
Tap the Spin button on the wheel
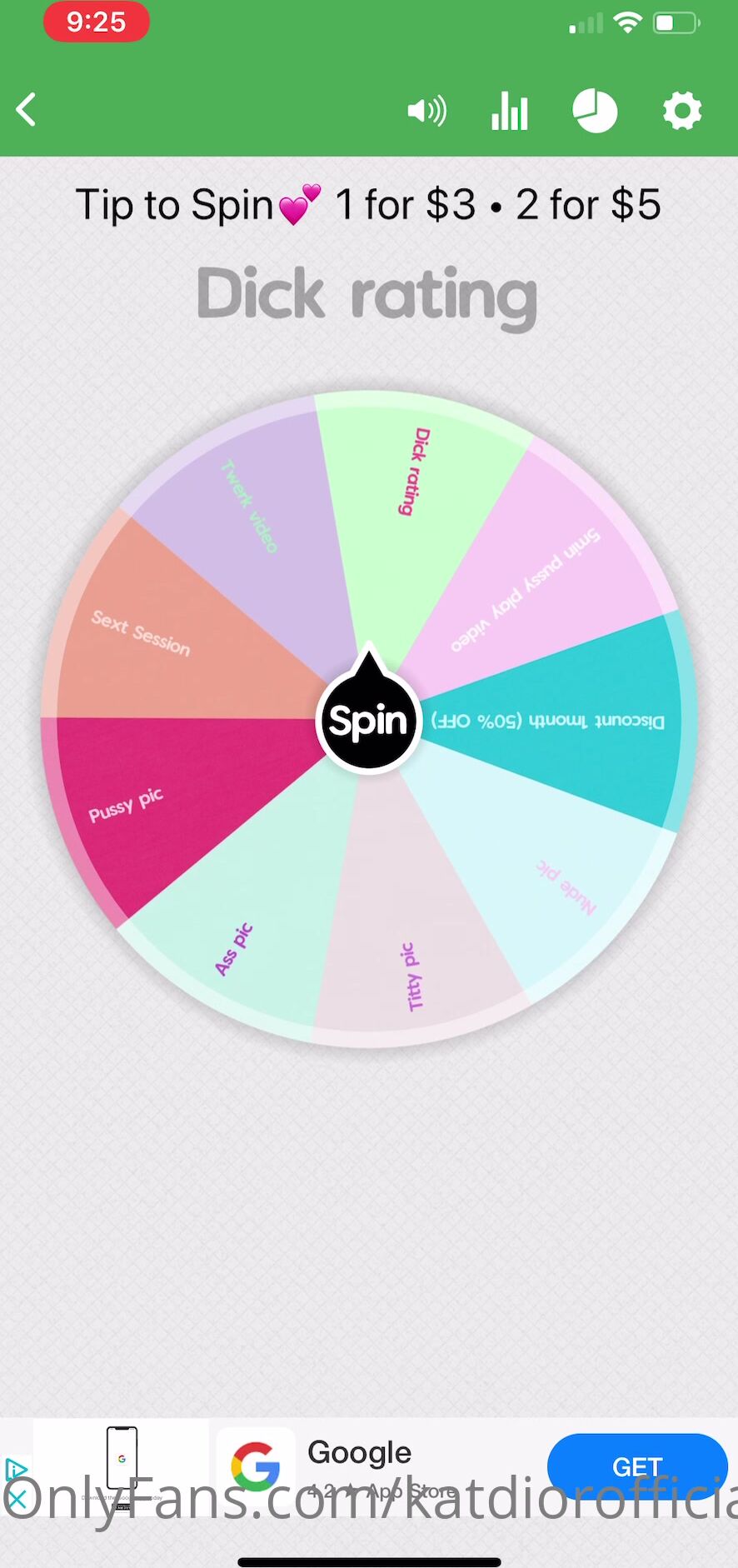pyautogui.click(x=369, y=721)
